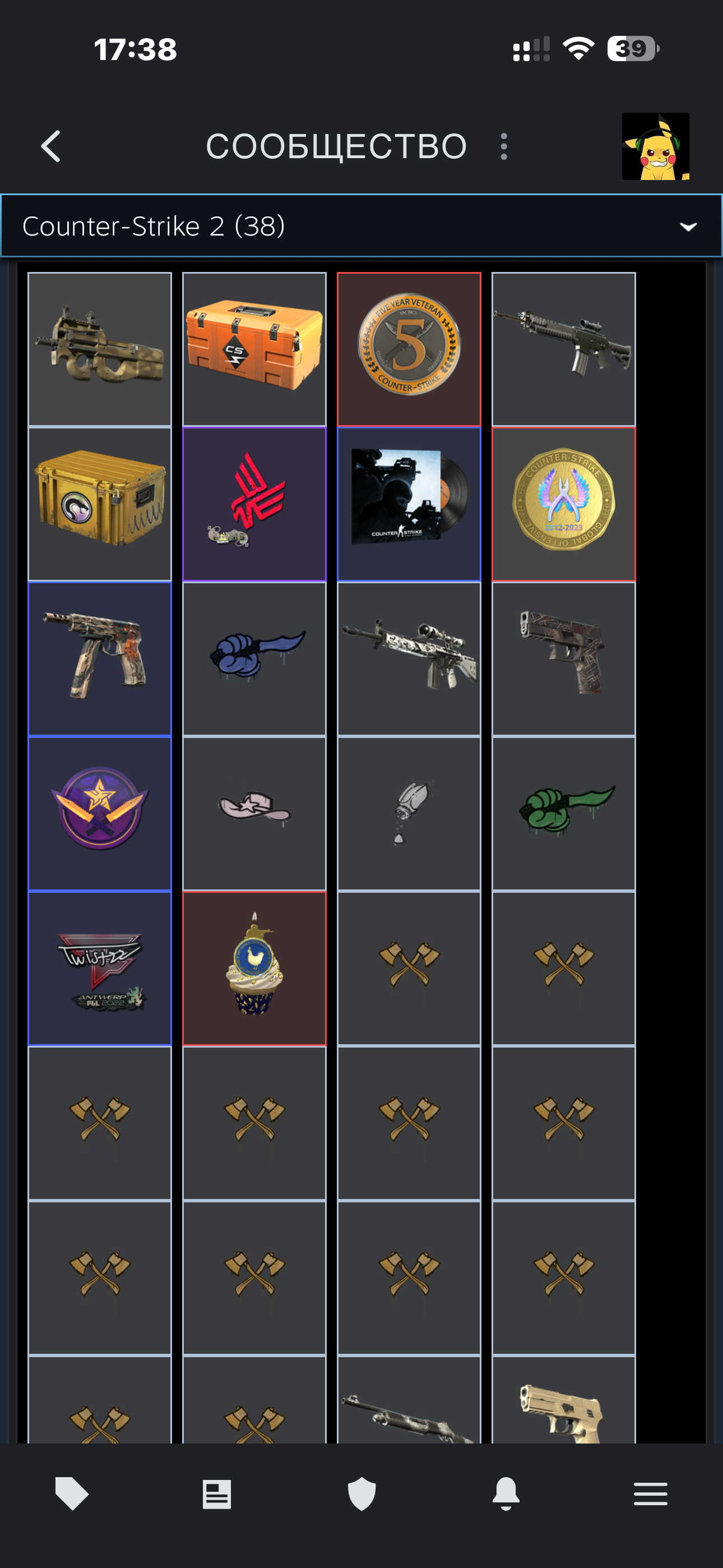Open the green fist graffiti item

564,813
